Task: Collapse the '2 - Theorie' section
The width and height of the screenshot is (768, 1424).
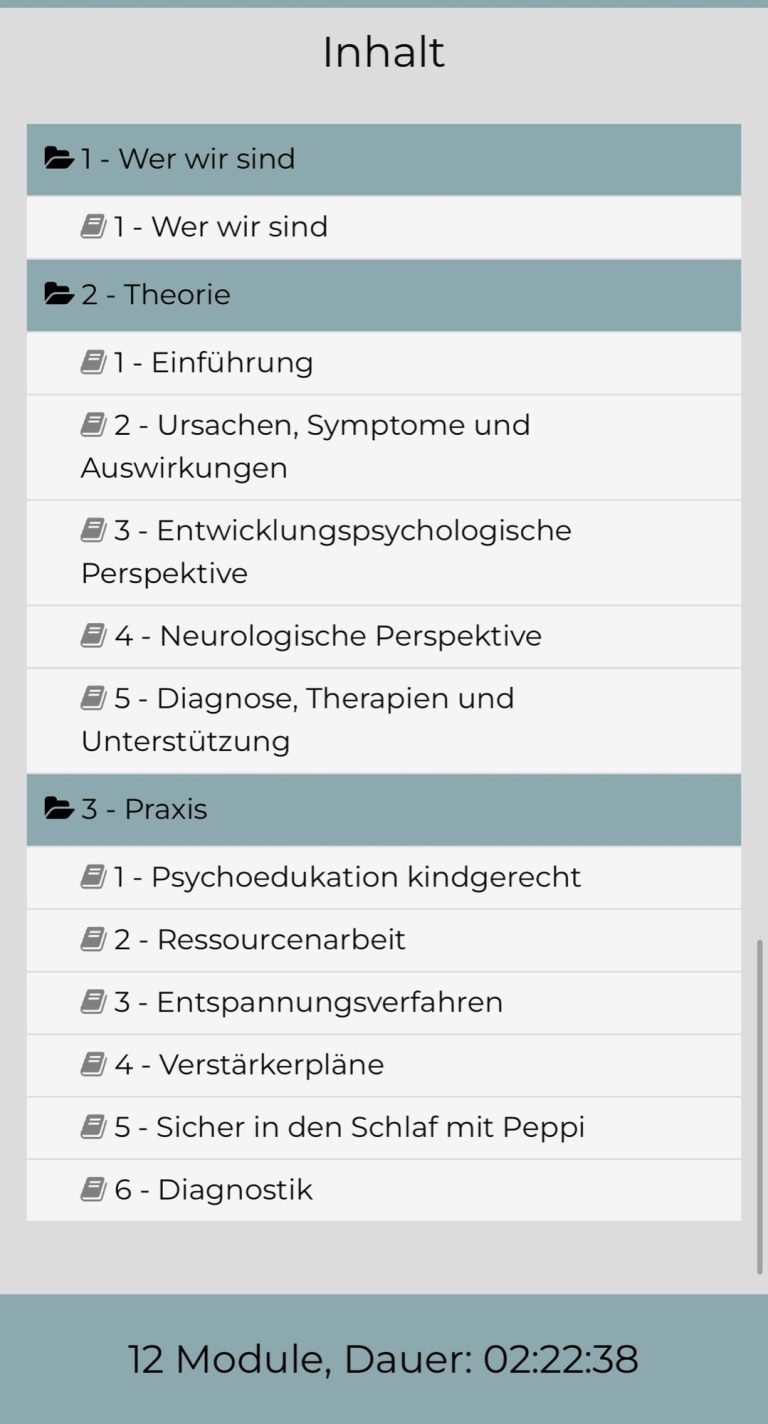Action: pos(156,295)
